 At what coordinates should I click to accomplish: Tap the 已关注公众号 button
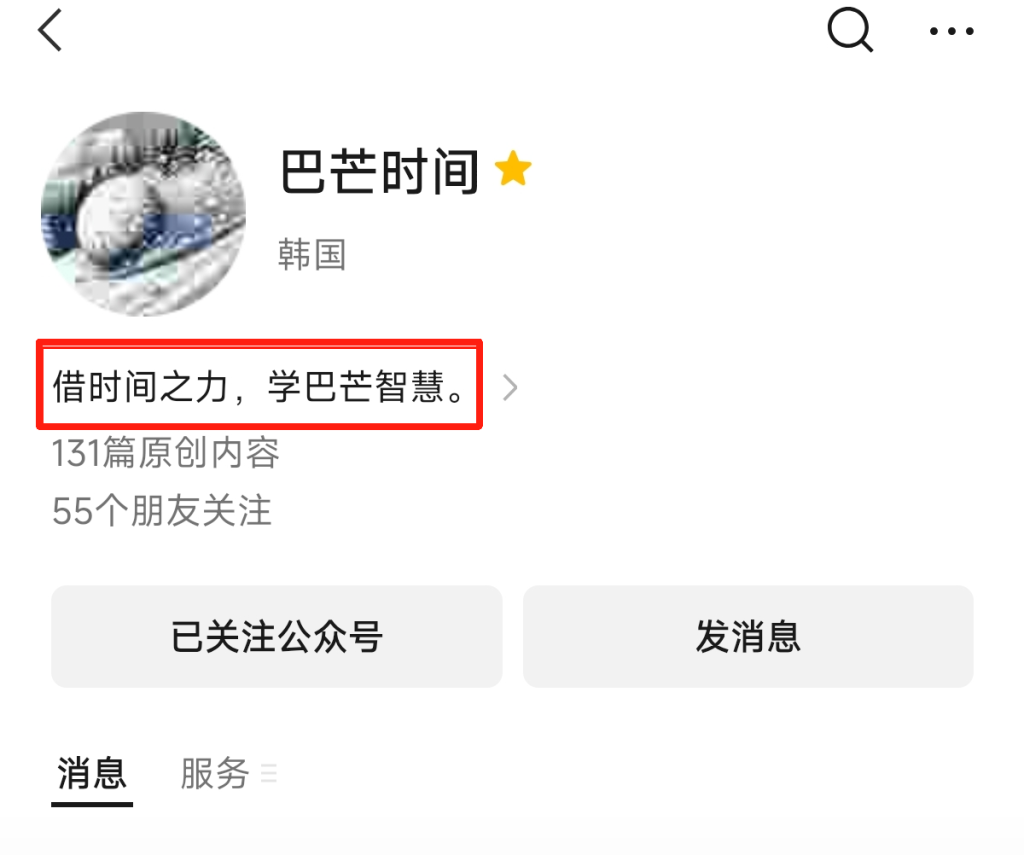click(x=277, y=637)
